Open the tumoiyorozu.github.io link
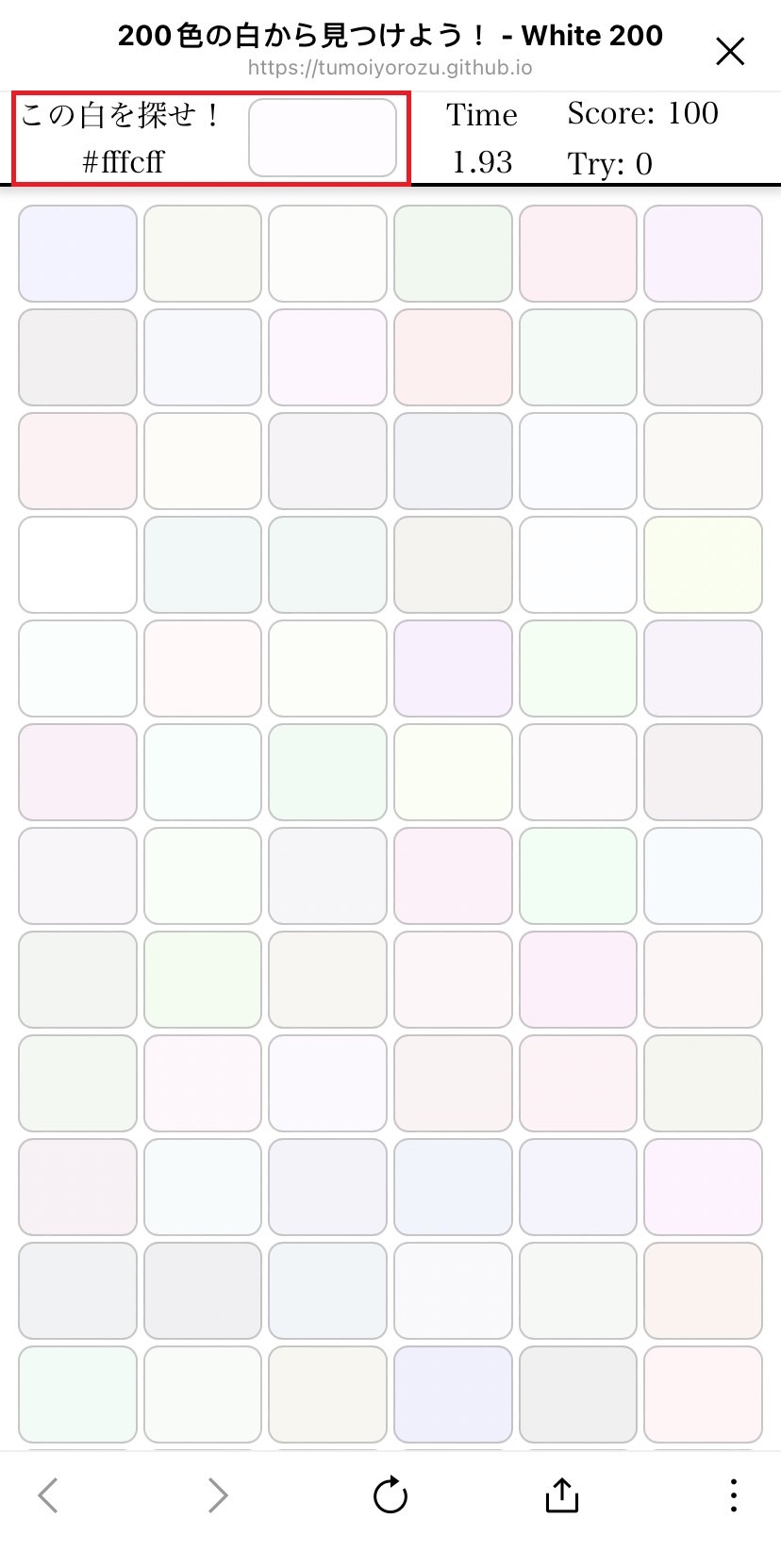 (x=390, y=67)
